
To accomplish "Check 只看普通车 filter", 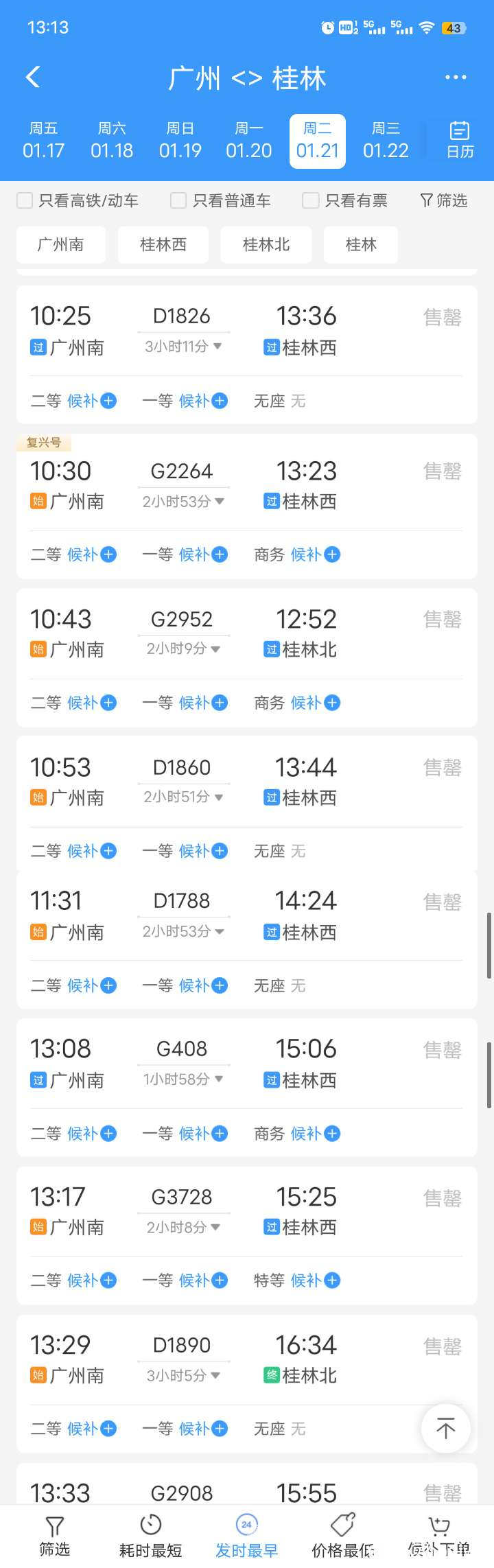I will pos(179,200).
